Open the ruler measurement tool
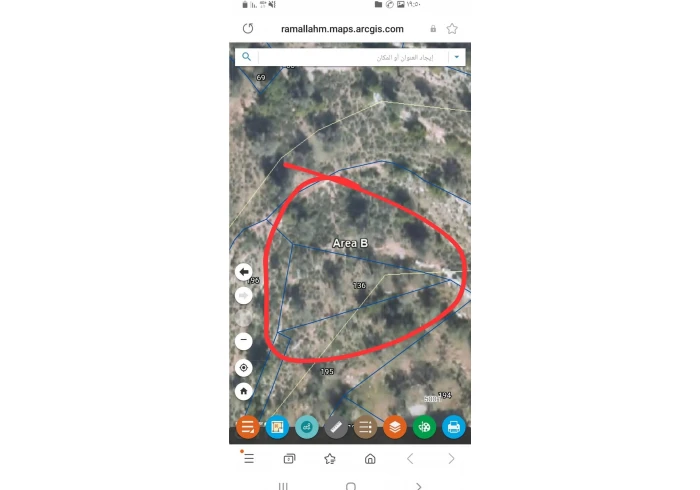This screenshot has width=700, height=490. click(x=336, y=427)
